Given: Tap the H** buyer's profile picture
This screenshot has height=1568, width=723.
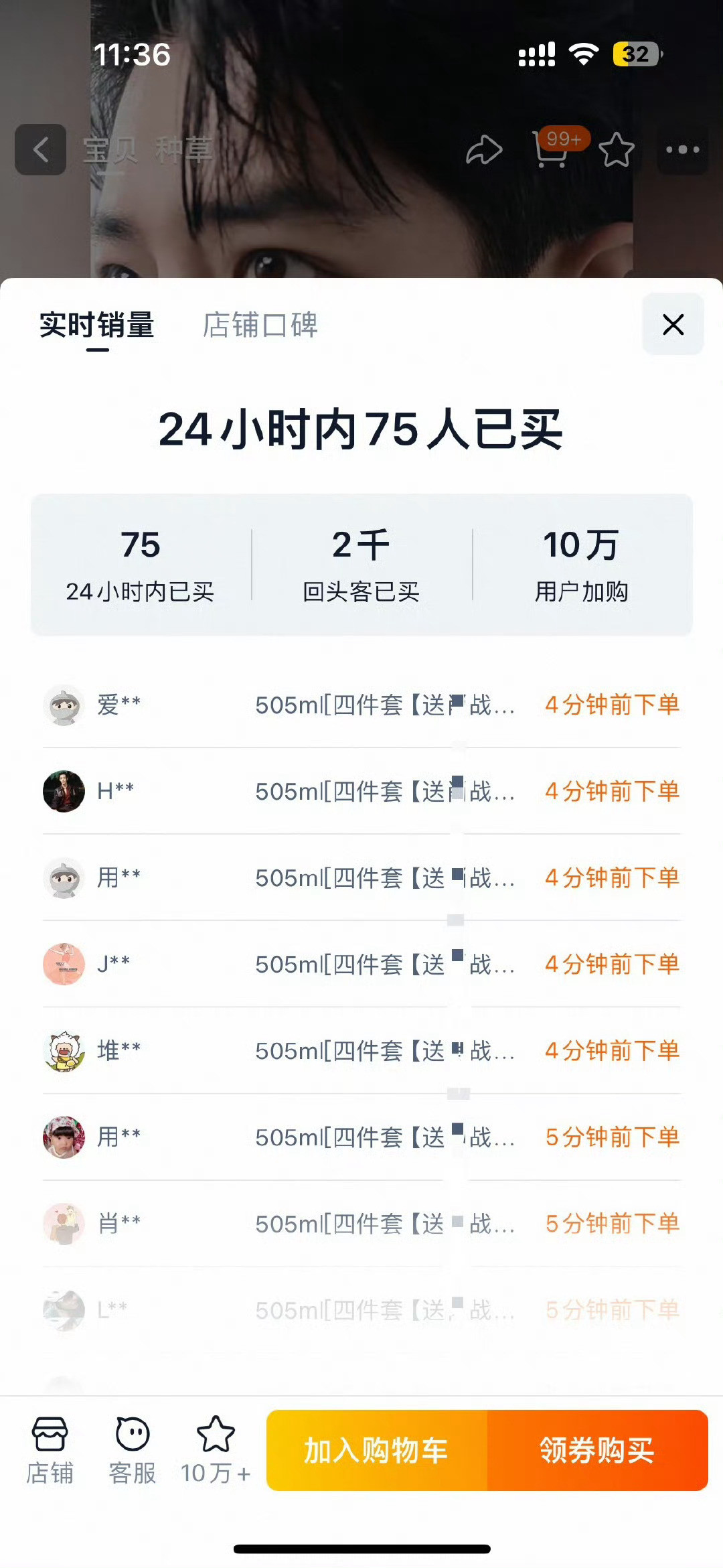Looking at the screenshot, I should [64, 792].
